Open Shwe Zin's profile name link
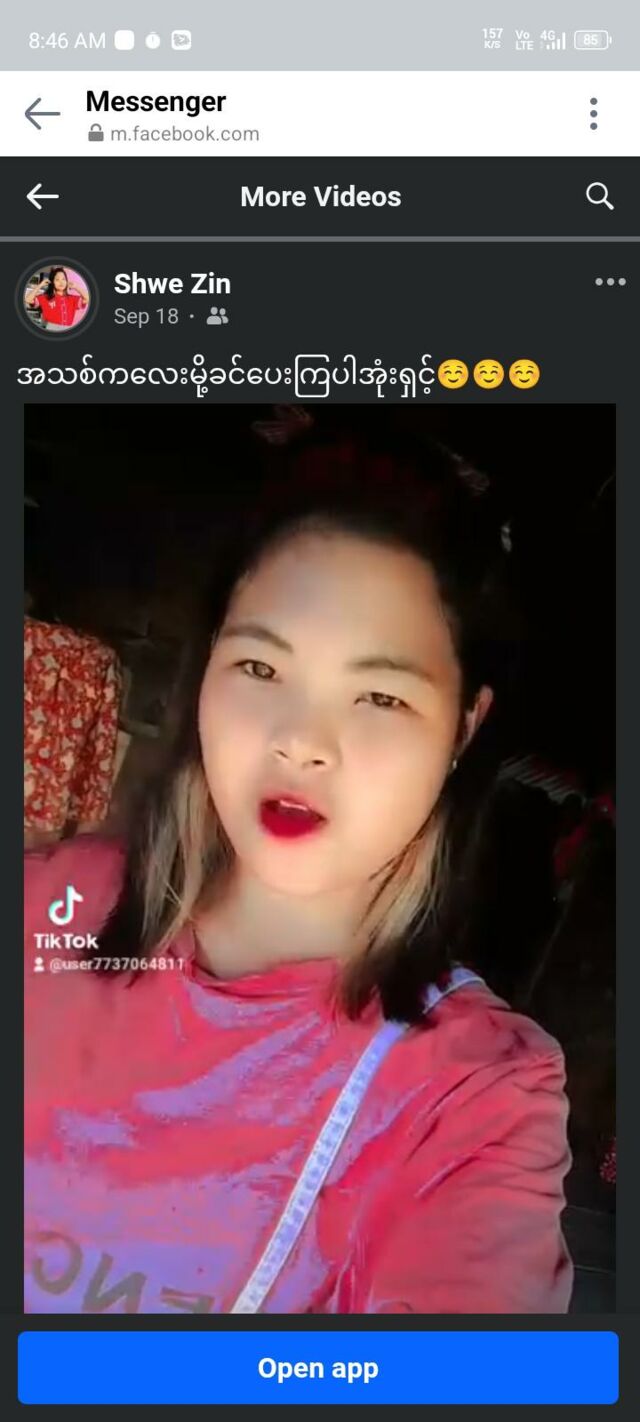640x1422 pixels. 172,284
